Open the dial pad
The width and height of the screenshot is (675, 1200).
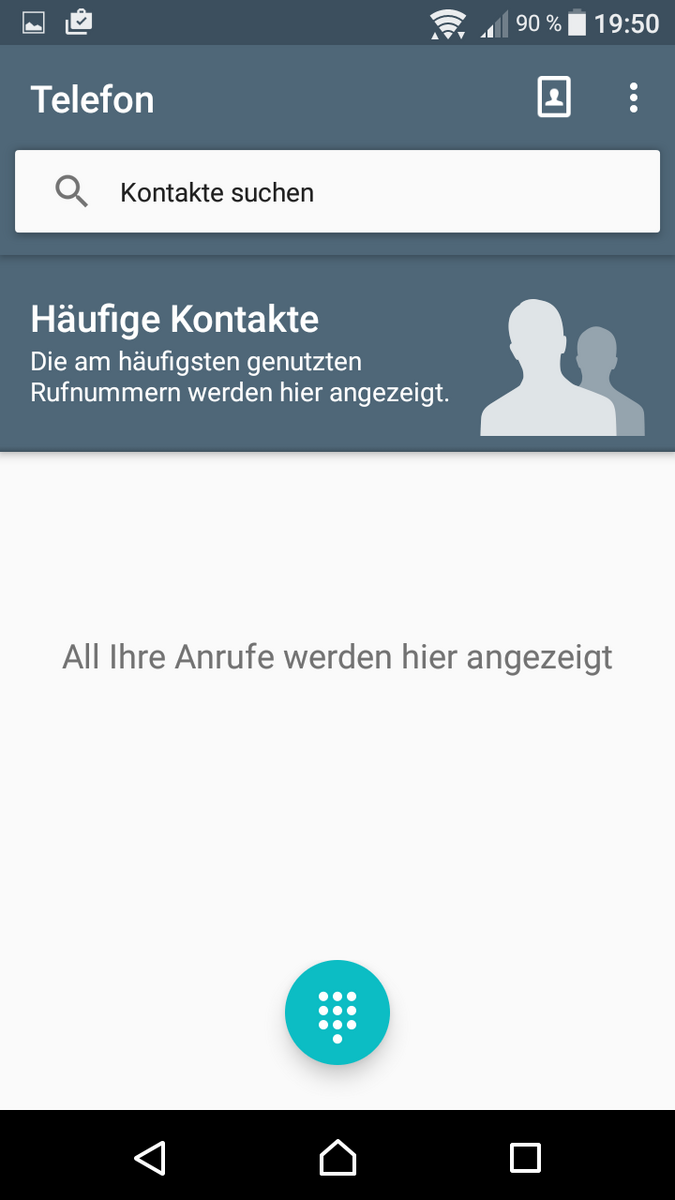coord(337,1014)
